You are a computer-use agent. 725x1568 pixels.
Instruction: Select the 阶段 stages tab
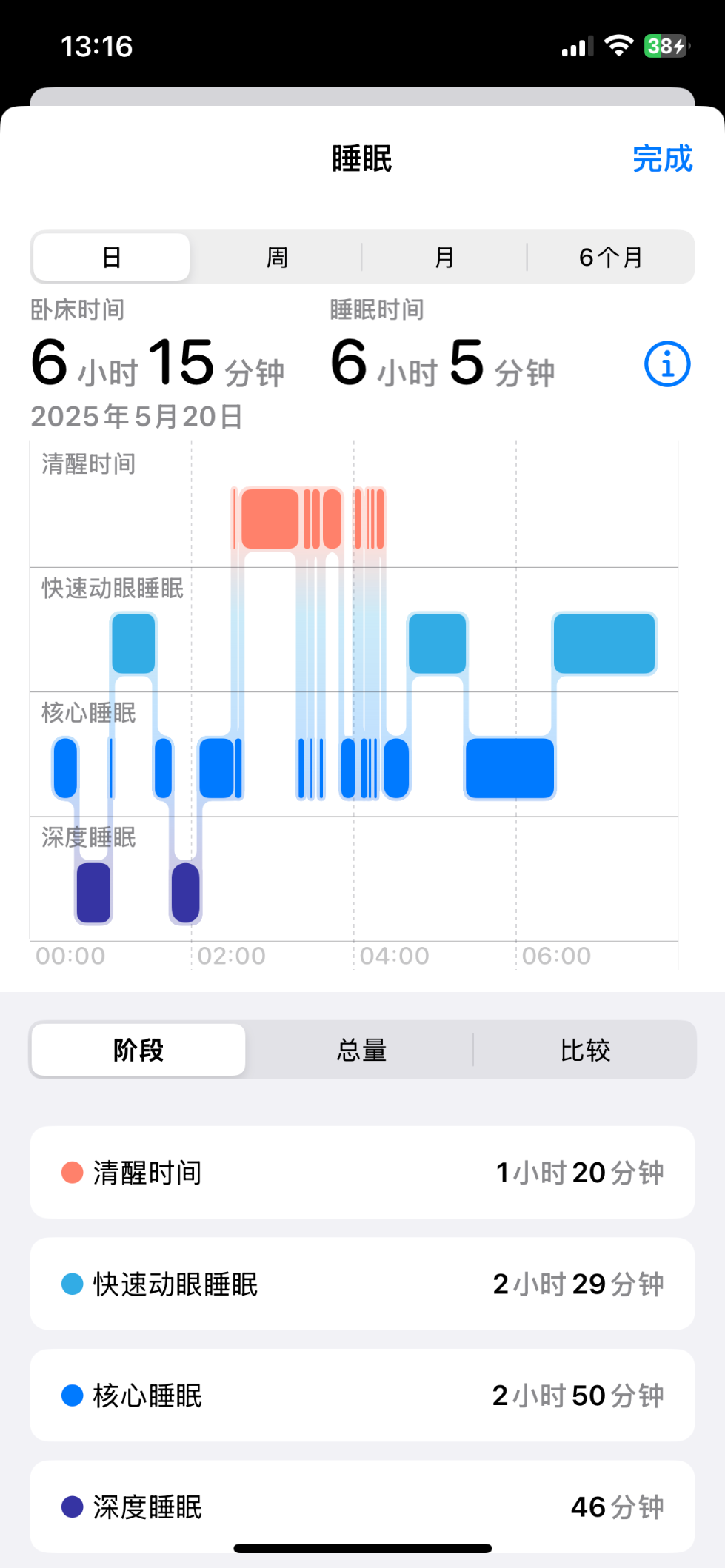pyautogui.click(x=138, y=1050)
